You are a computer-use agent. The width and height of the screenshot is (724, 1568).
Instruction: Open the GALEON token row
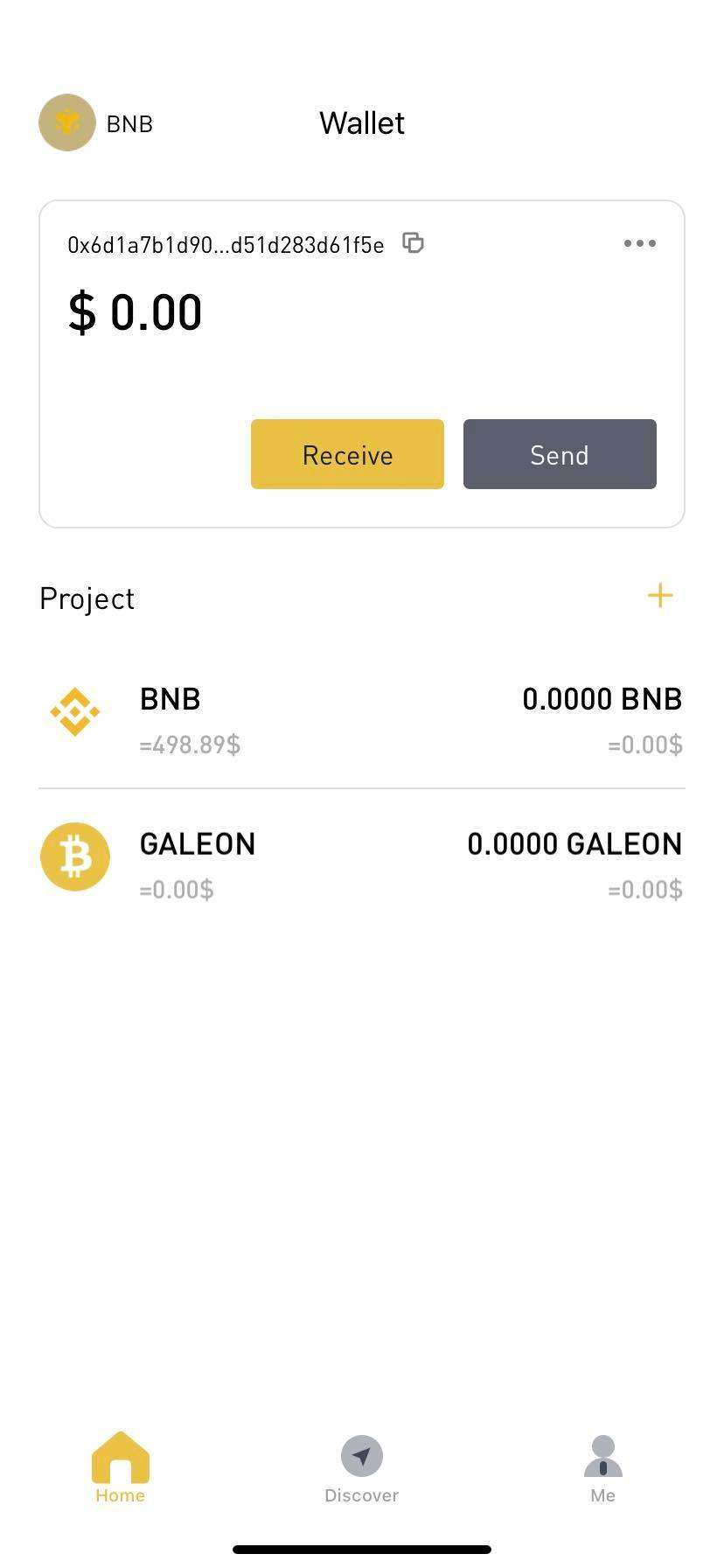click(x=362, y=864)
